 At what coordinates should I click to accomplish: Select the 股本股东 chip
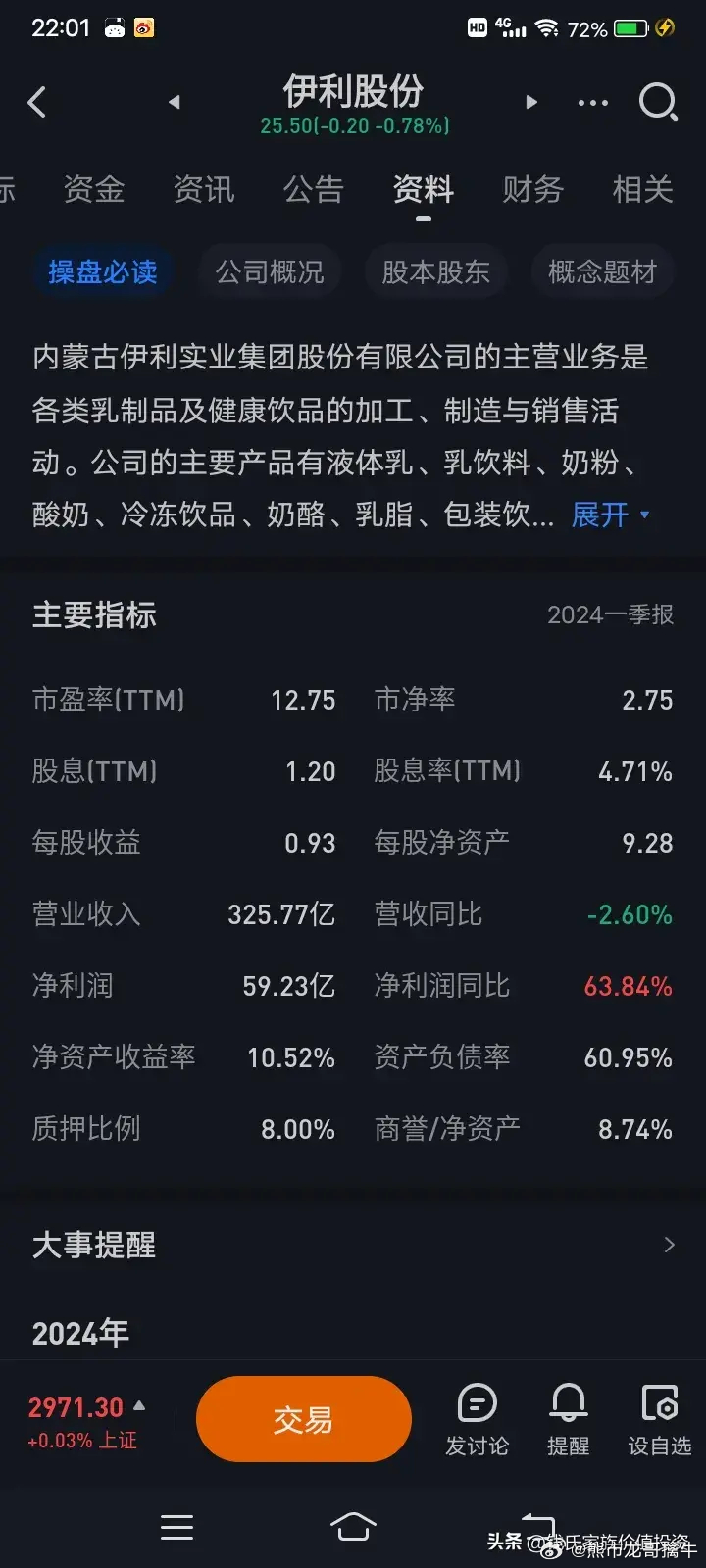(436, 271)
